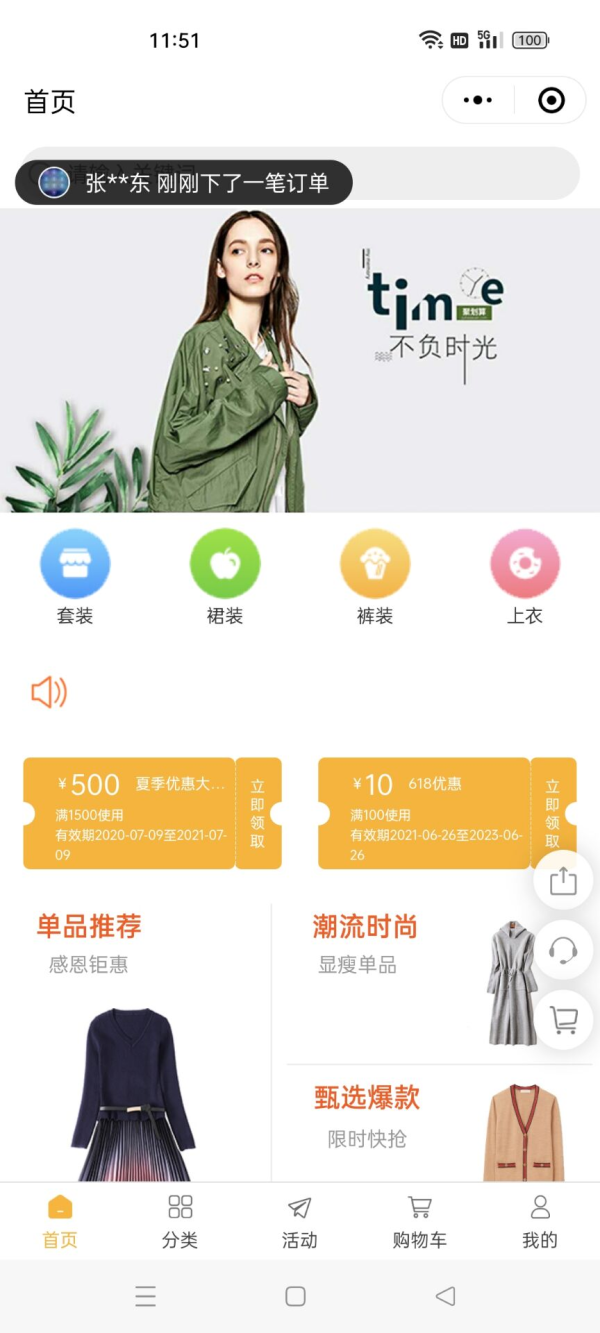Image resolution: width=600 pixels, height=1333 pixels.
Task: Go to the 购物车 tab
Action: [420, 1221]
